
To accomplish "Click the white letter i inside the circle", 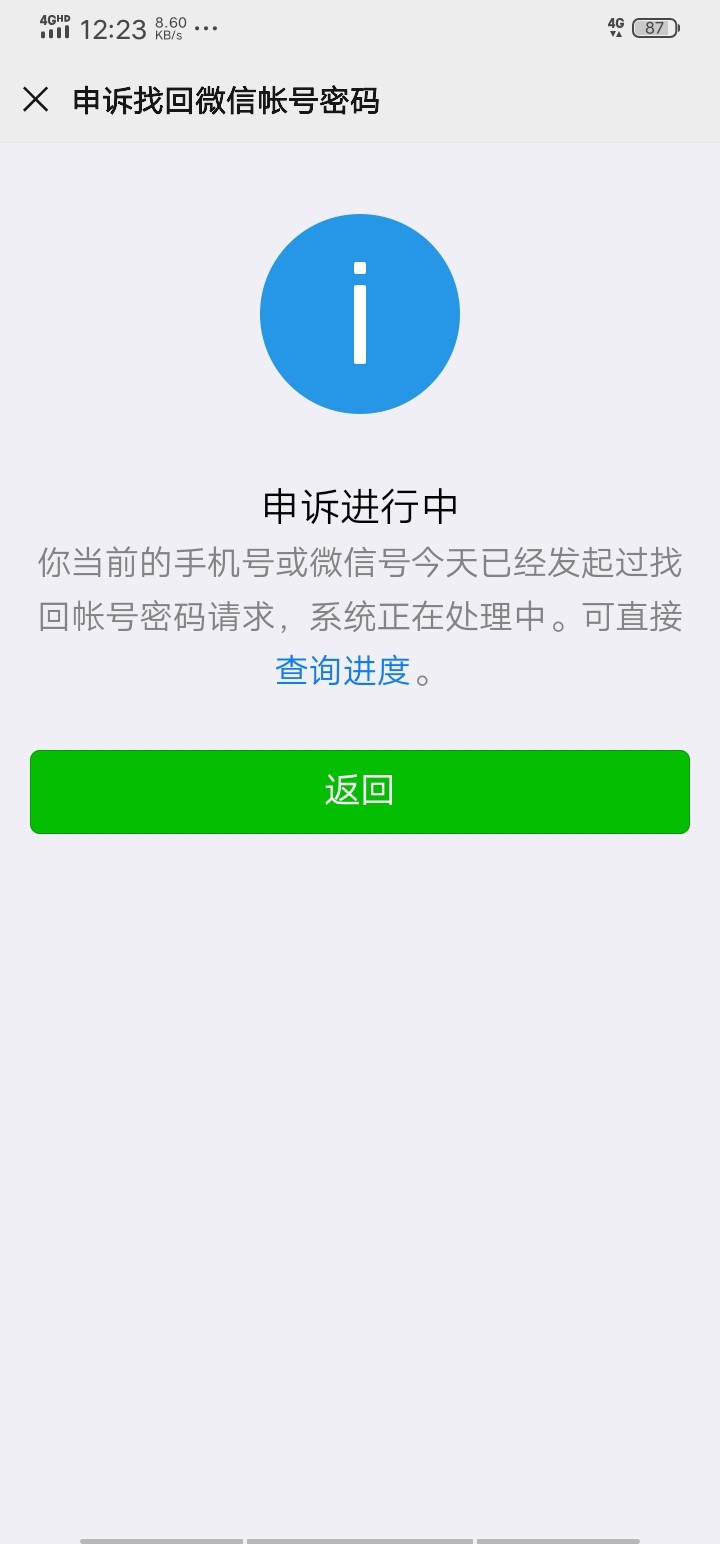I will point(360,313).
